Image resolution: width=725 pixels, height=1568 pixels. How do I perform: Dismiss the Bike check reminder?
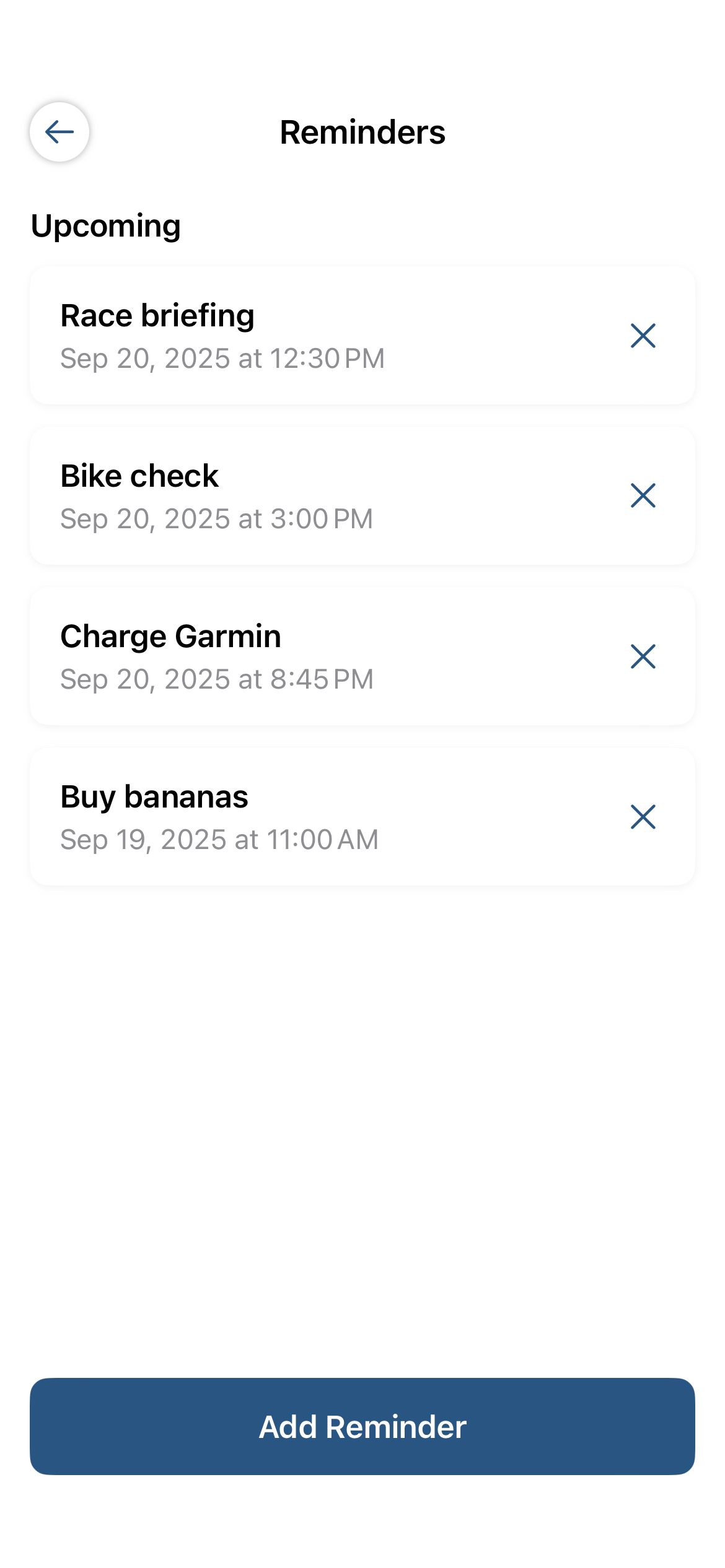click(x=643, y=495)
